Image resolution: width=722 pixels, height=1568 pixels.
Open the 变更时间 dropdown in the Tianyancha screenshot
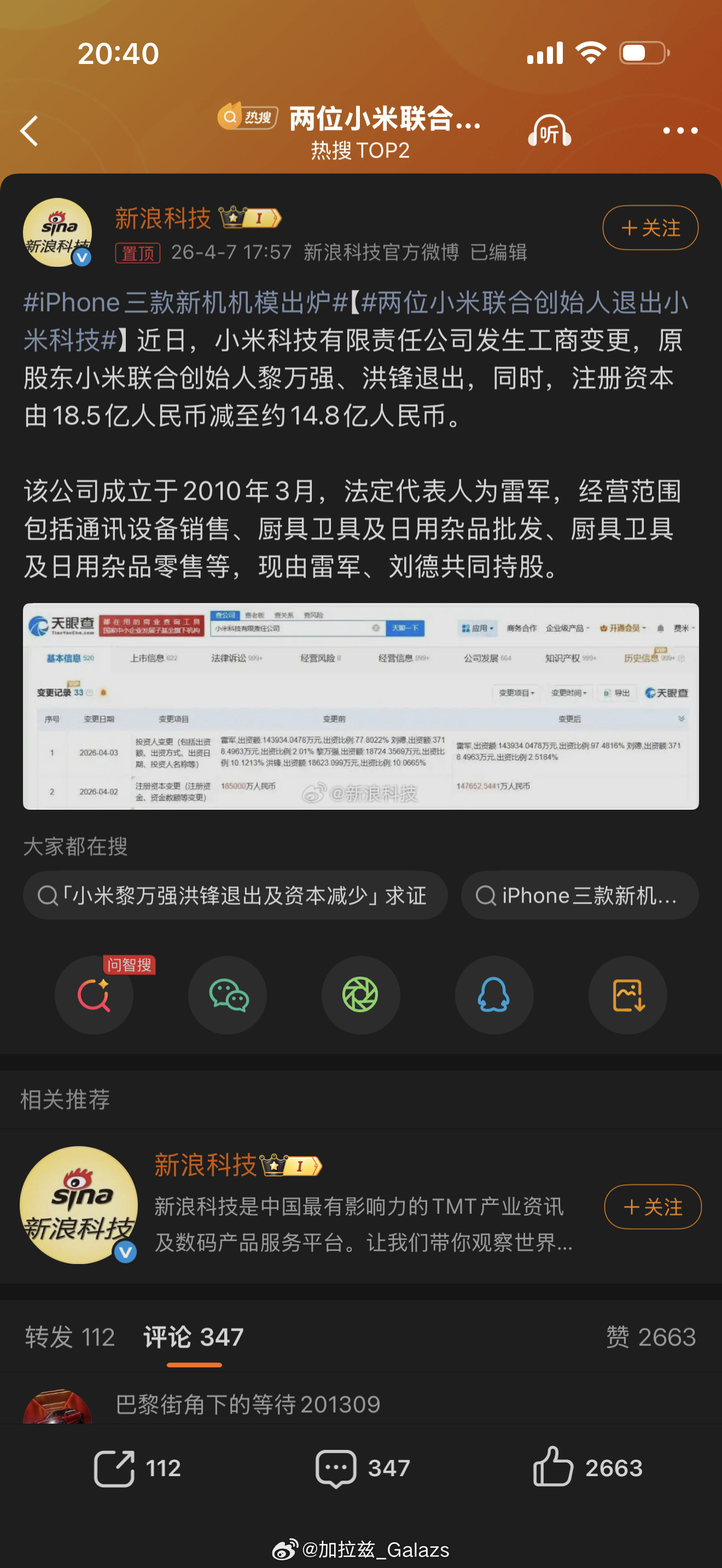tap(569, 693)
